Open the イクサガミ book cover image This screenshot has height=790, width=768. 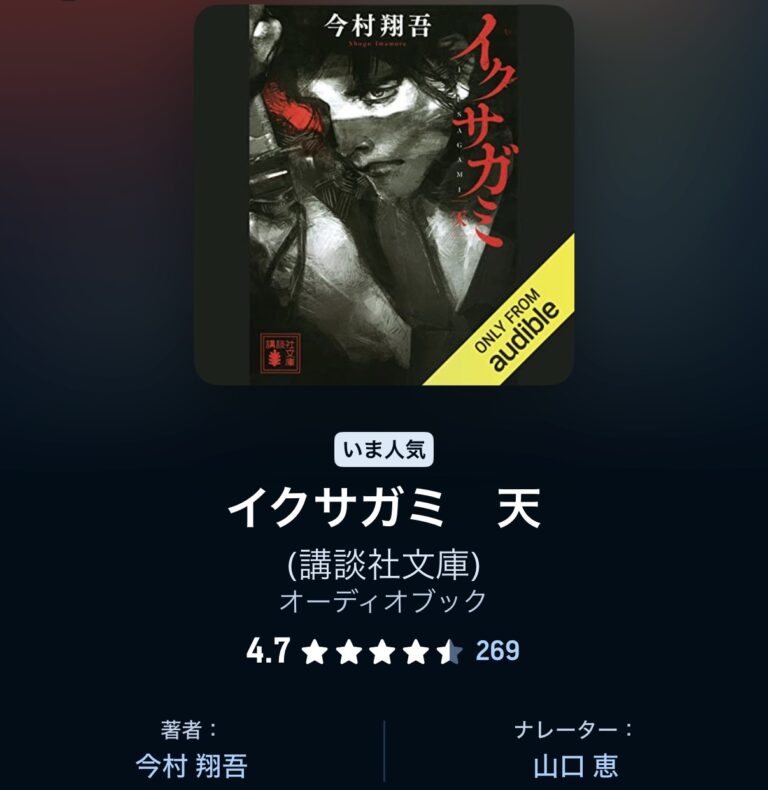coord(384,195)
